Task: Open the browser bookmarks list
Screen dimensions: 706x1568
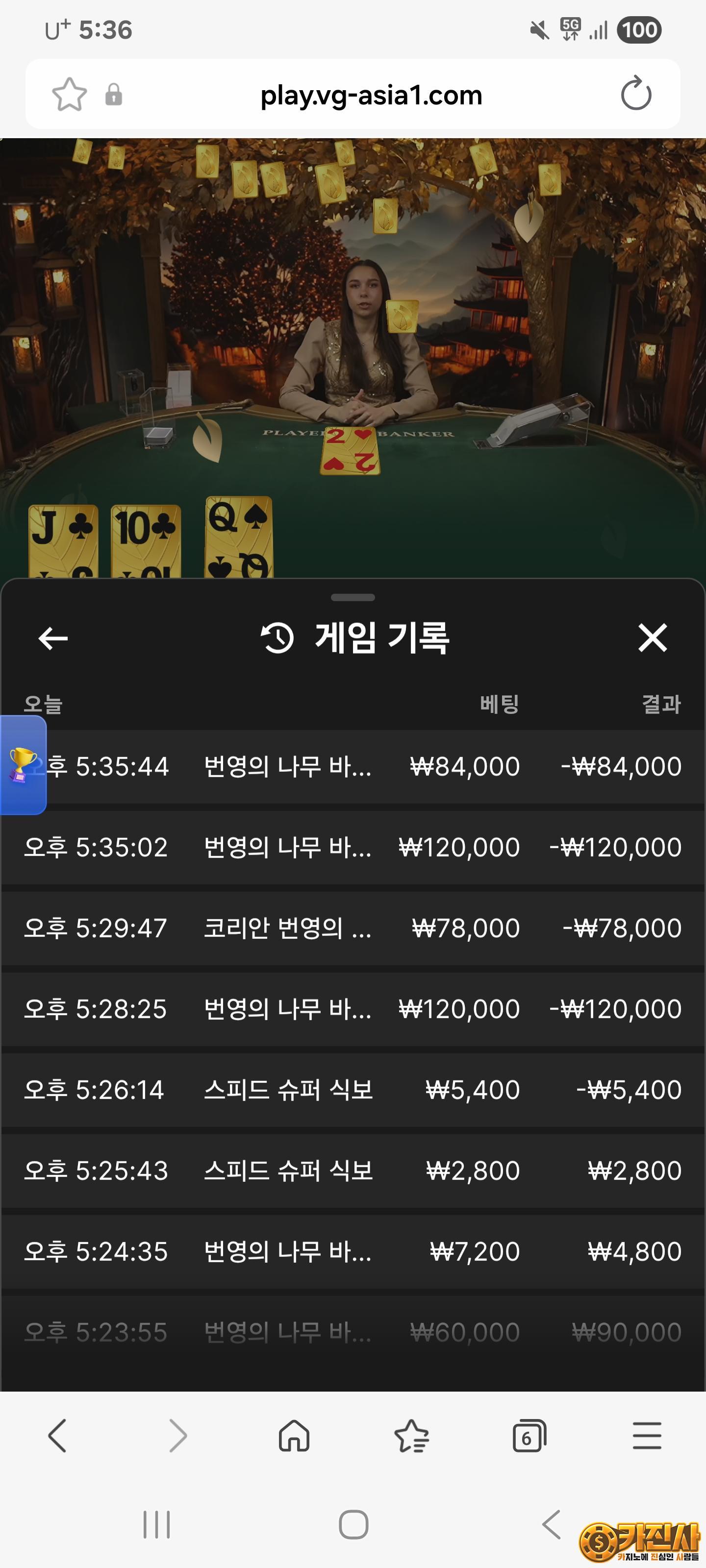Action: pos(412,1436)
